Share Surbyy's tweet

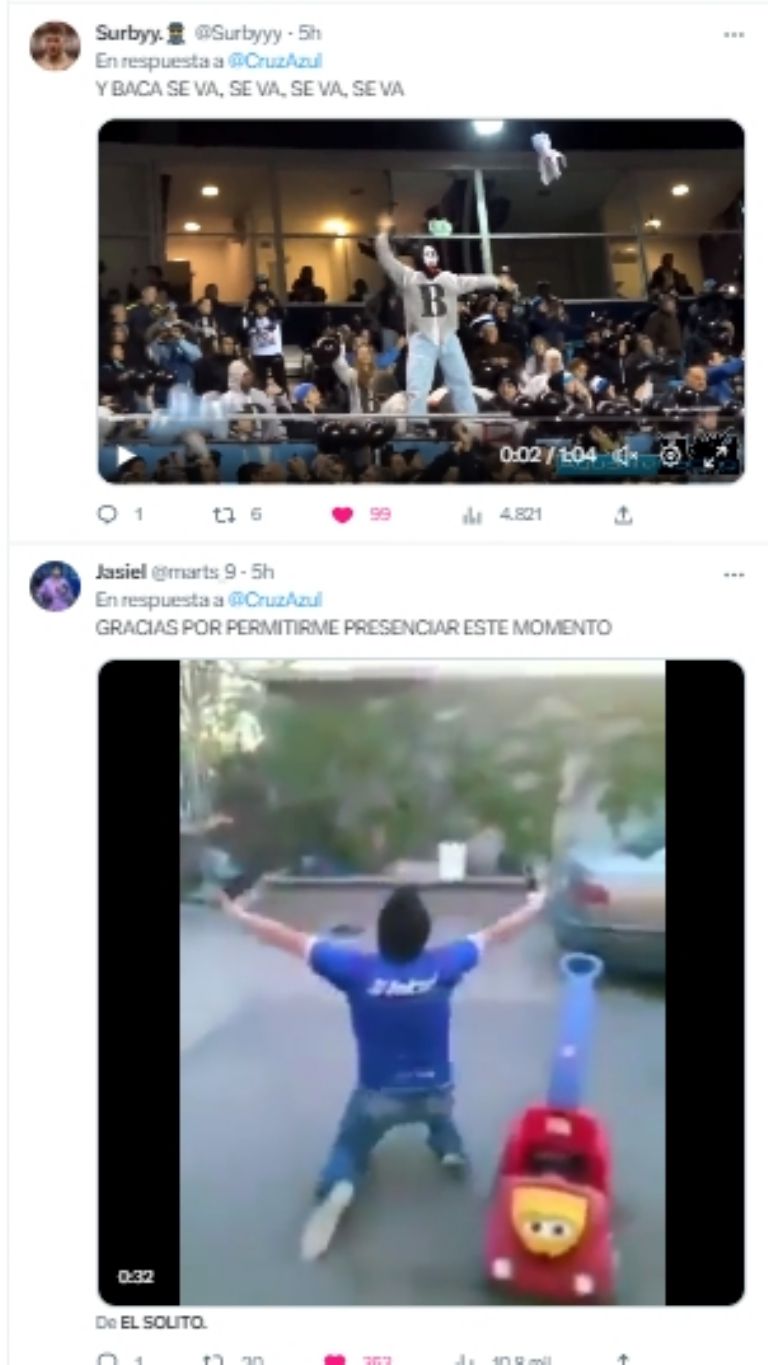pos(623,515)
